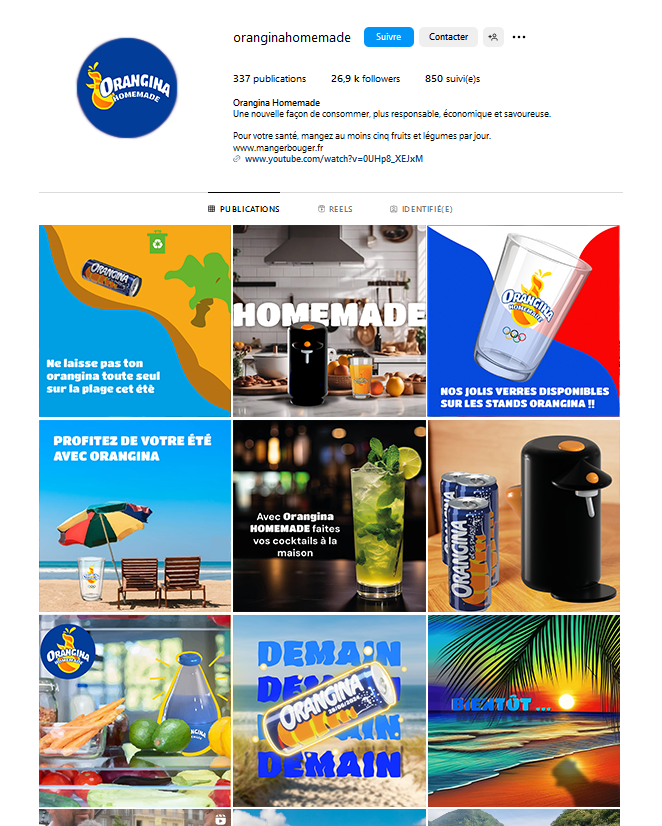The image size is (662, 826).
Task: Open the Orangina cans with machine post
Action: coord(523,515)
